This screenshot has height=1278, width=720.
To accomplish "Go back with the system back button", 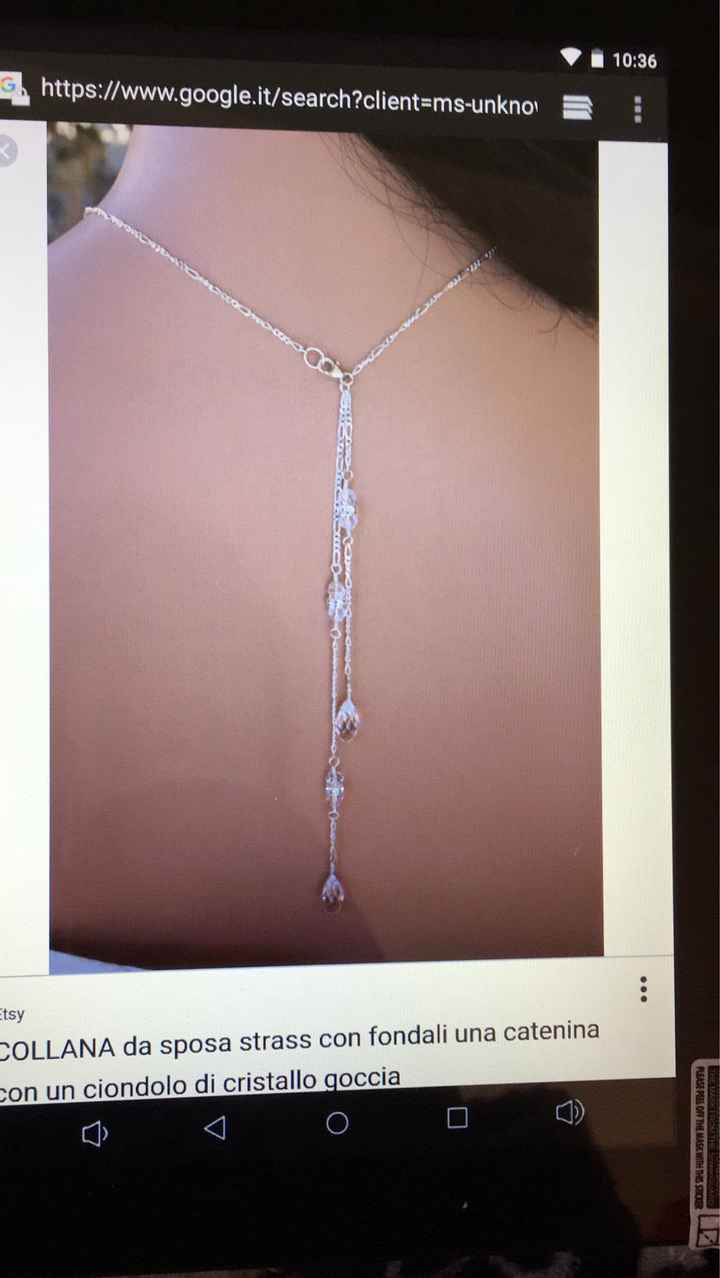I will (214, 1127).
